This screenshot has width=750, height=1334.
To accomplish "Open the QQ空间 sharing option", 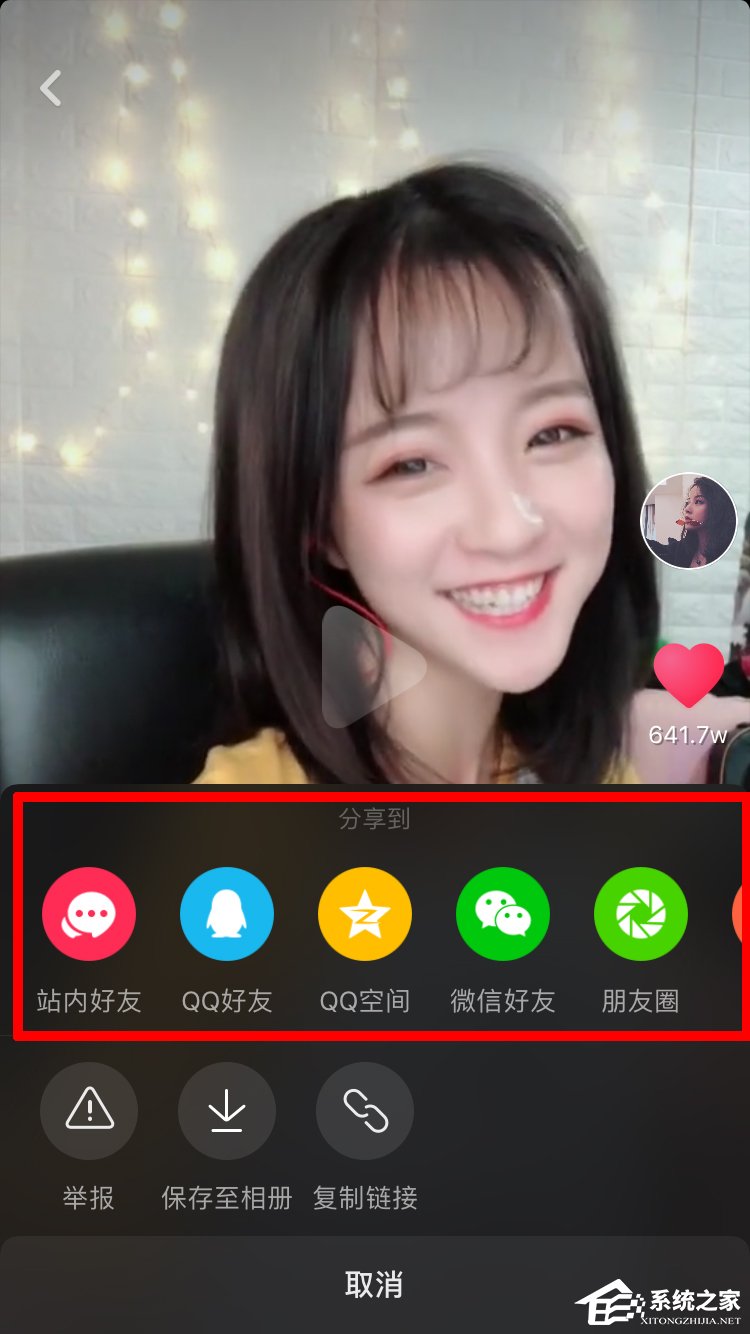I will click(x=364, y=913).
